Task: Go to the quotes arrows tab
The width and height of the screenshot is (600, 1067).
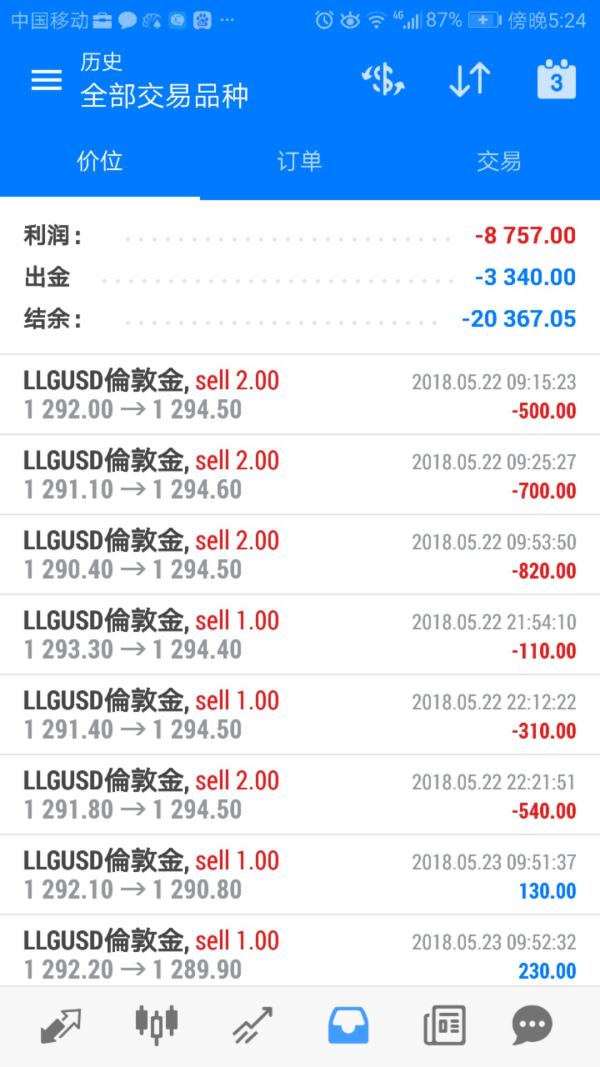Action: (61, 1025)
